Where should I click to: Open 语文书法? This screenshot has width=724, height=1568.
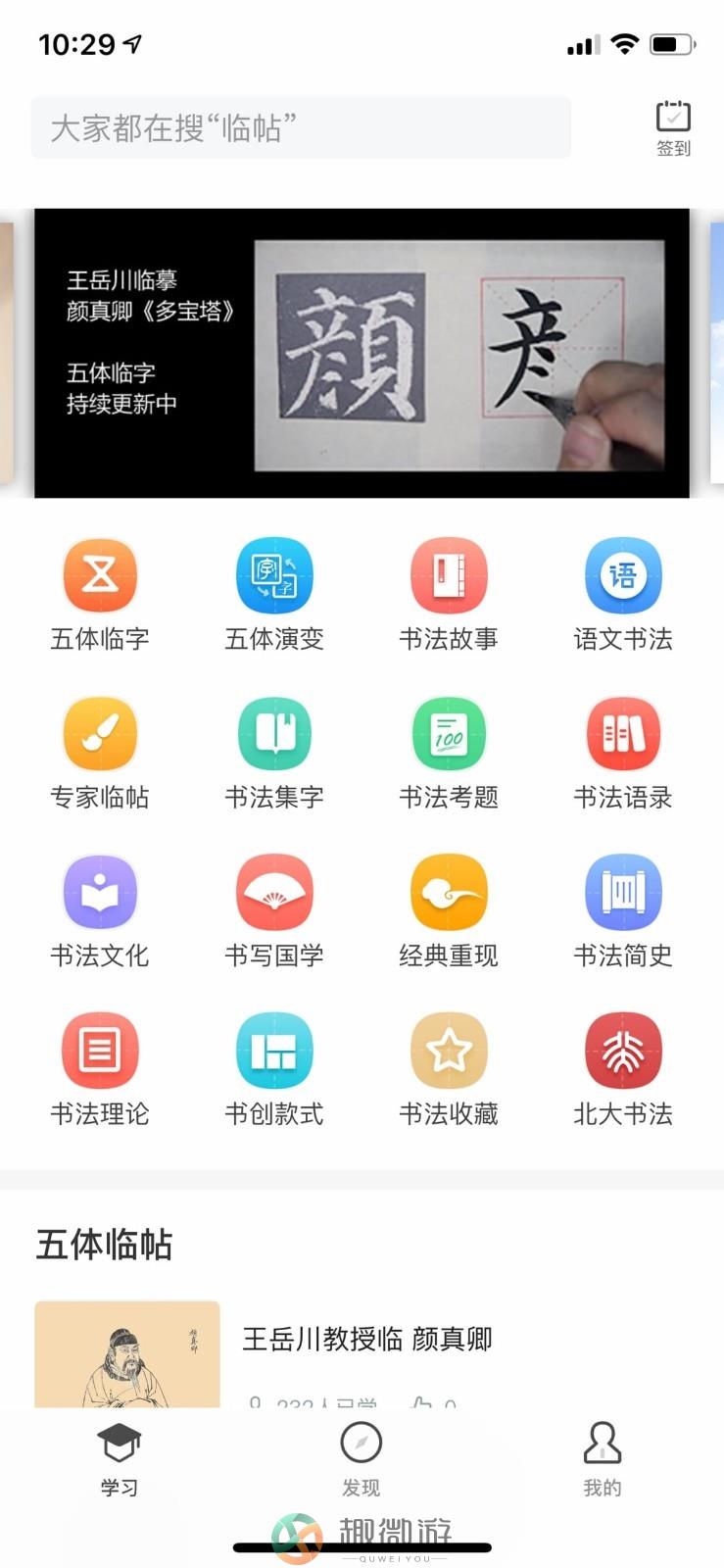click(x=623, y=595)
